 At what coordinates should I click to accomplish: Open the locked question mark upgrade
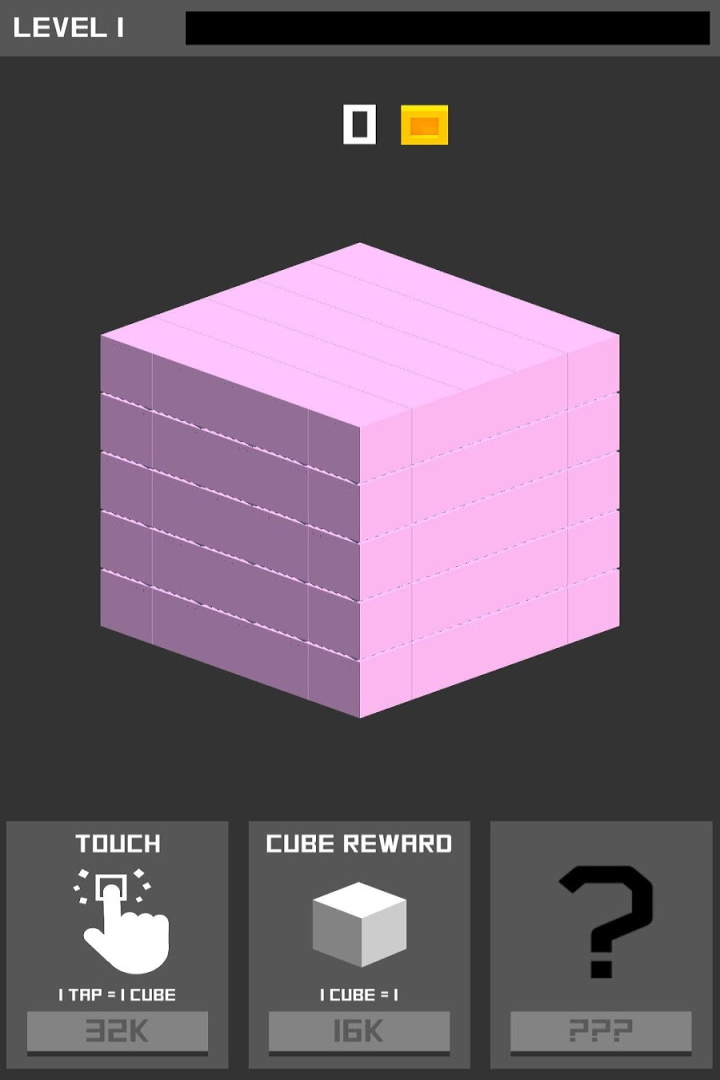click(601, 1031)
